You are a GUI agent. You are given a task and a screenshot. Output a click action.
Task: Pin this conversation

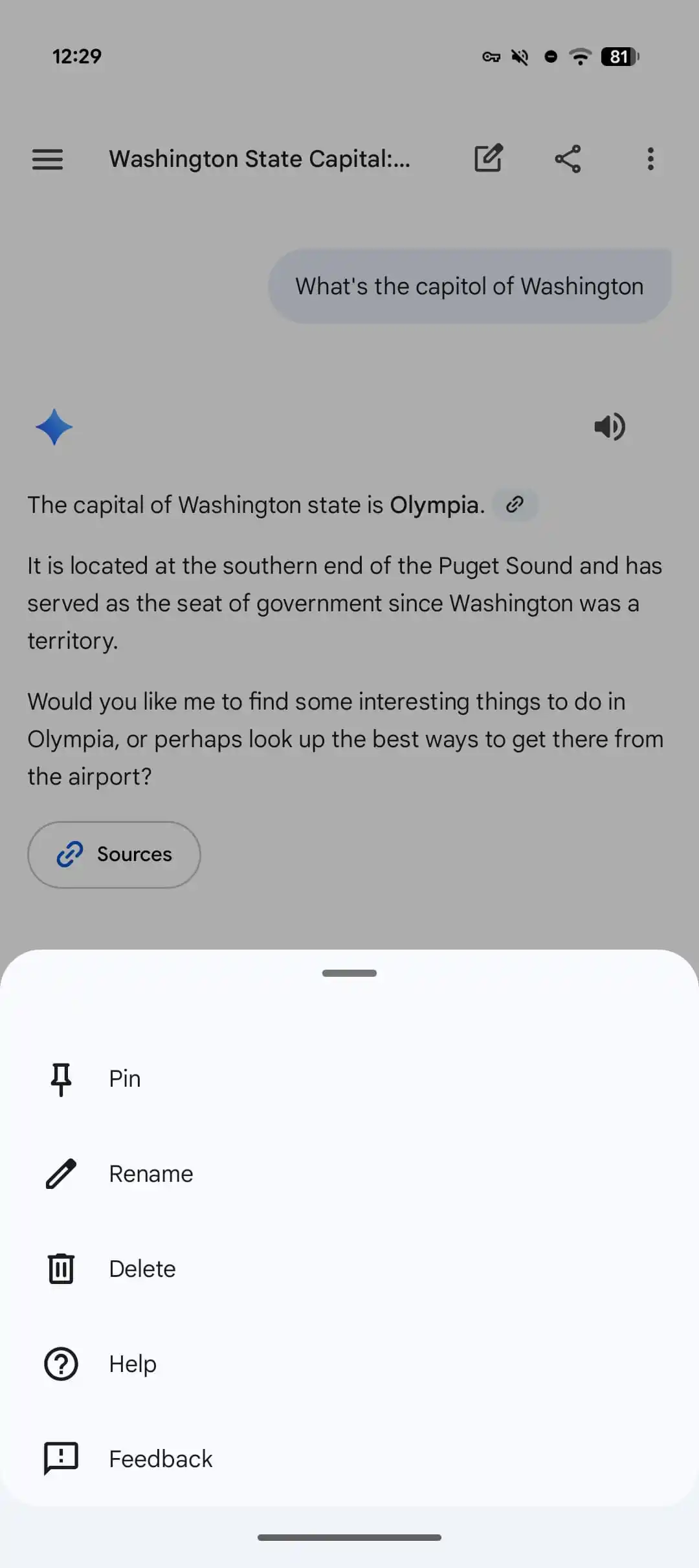124,1078
